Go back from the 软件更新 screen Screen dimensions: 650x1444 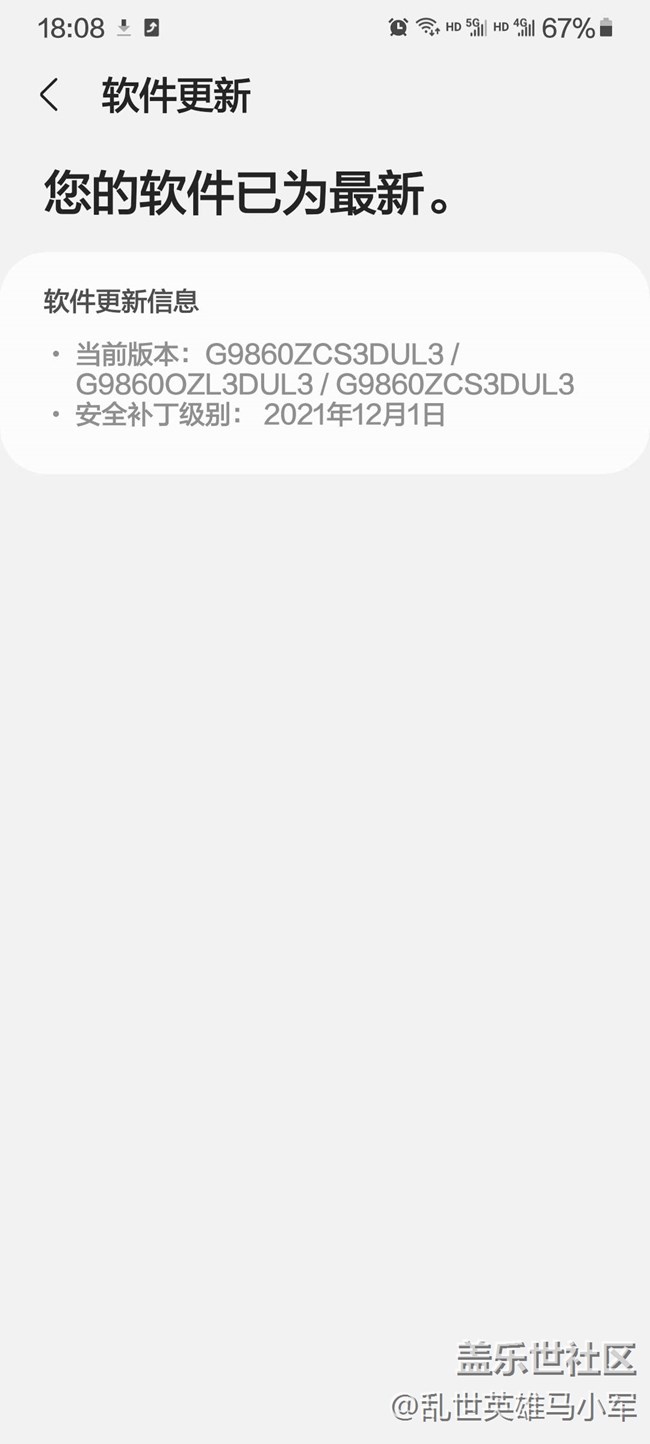point(49,96)
